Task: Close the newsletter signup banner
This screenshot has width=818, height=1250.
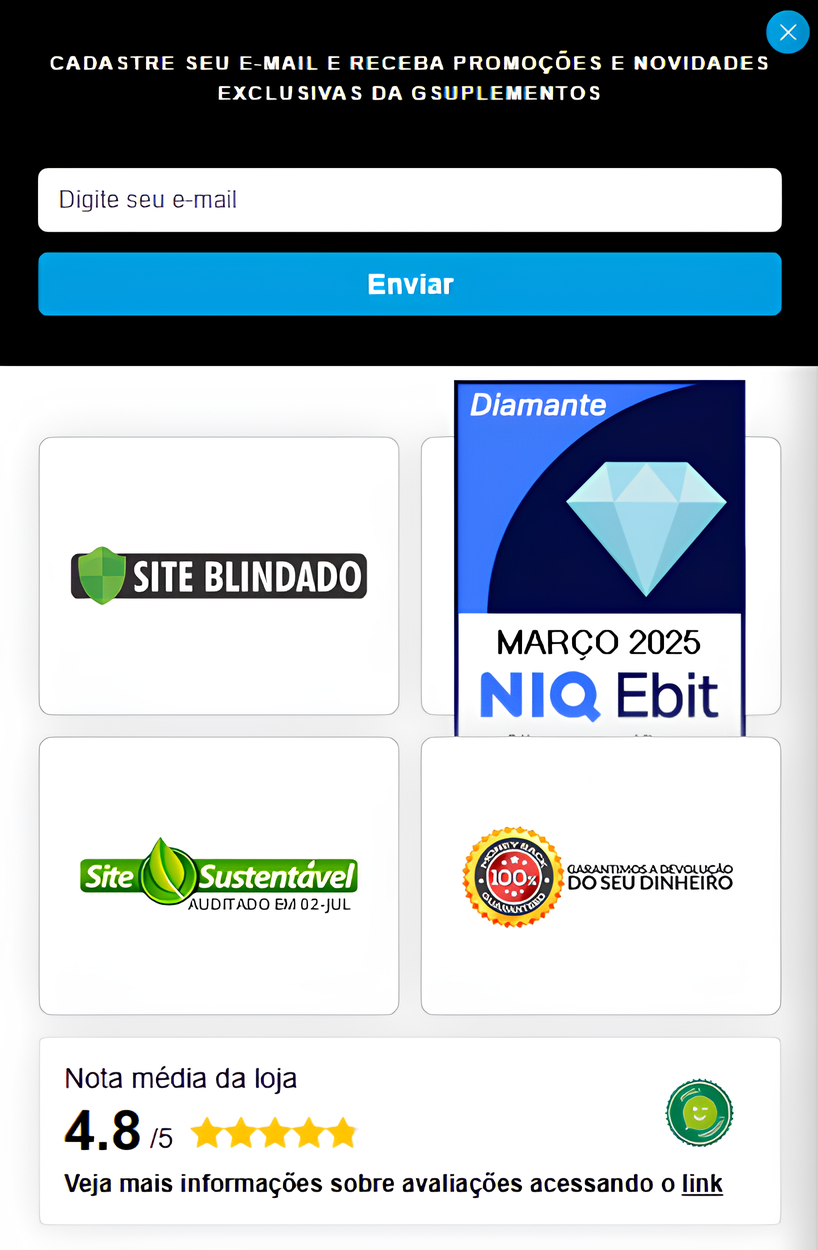Action: click(x=787, y=32)
